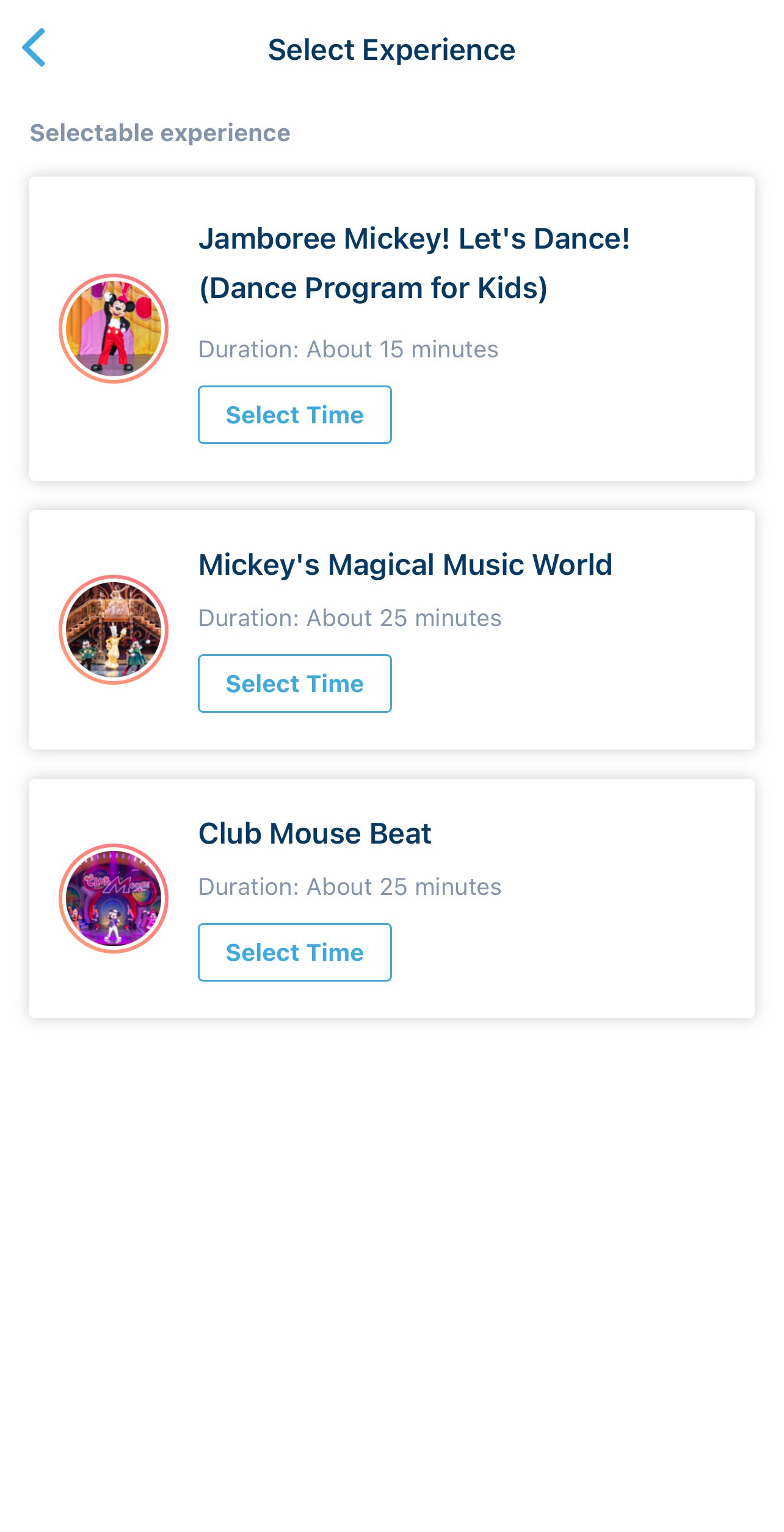Tap Mickey's Magical Music World thumbnail image
The height and width of the screenshot is (1532, 784).
(112, 628)
